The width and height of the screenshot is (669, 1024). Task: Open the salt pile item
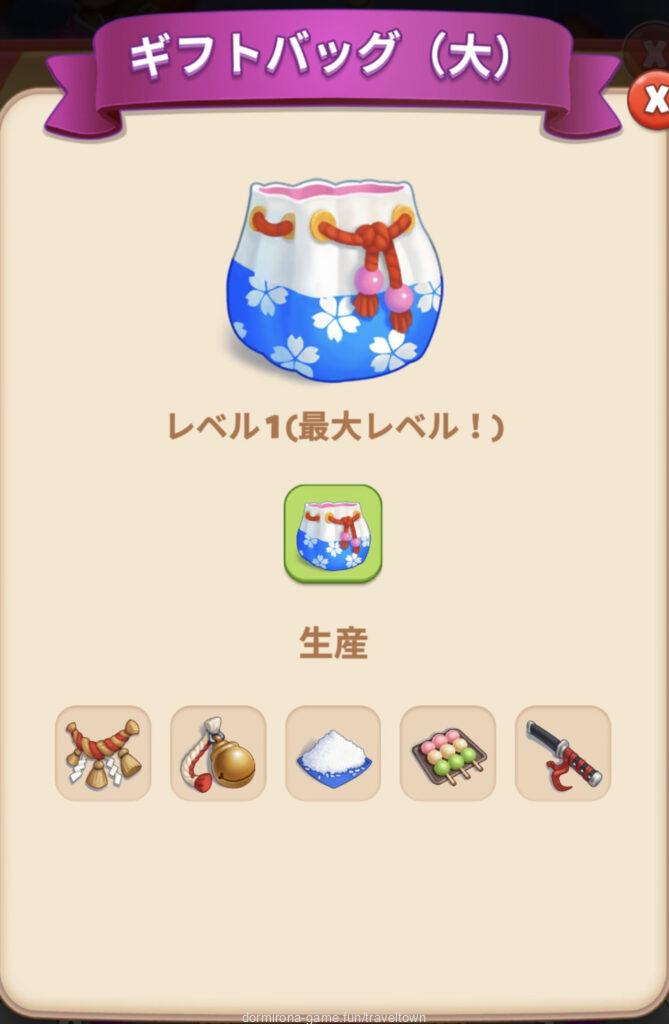pos(333,753)
